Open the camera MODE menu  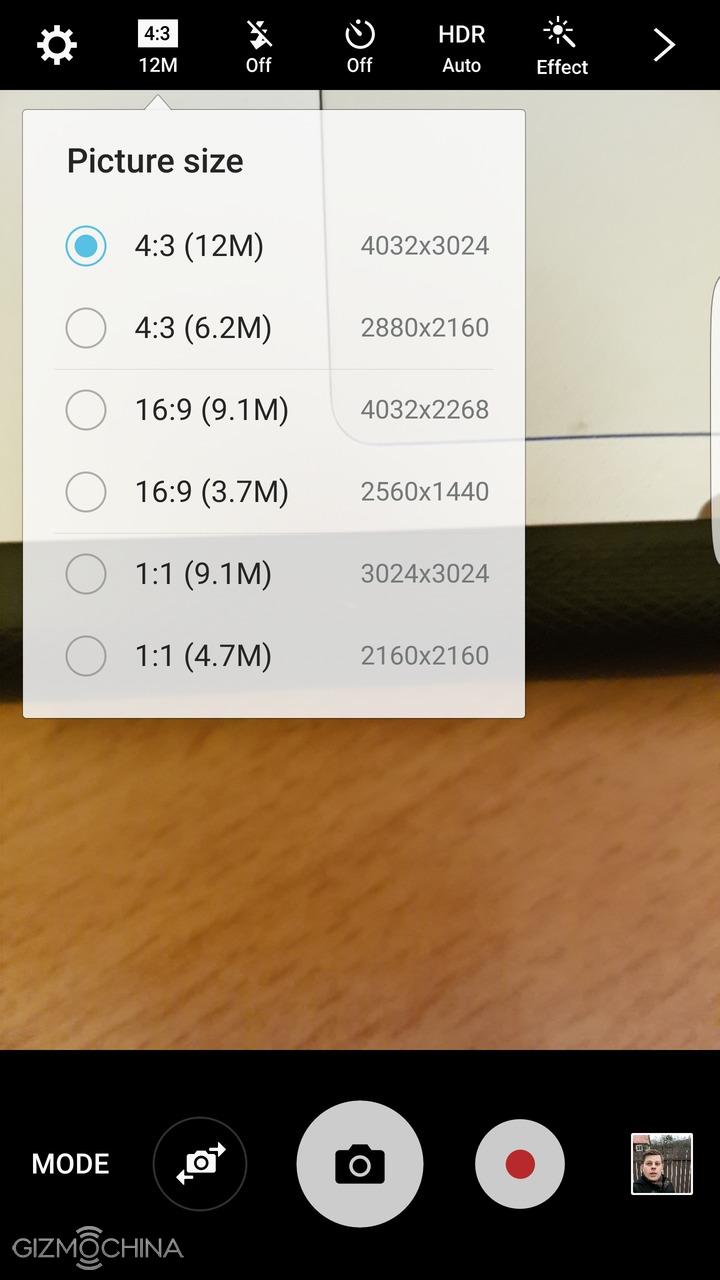pyautogui.click(x=70, y=1164)
